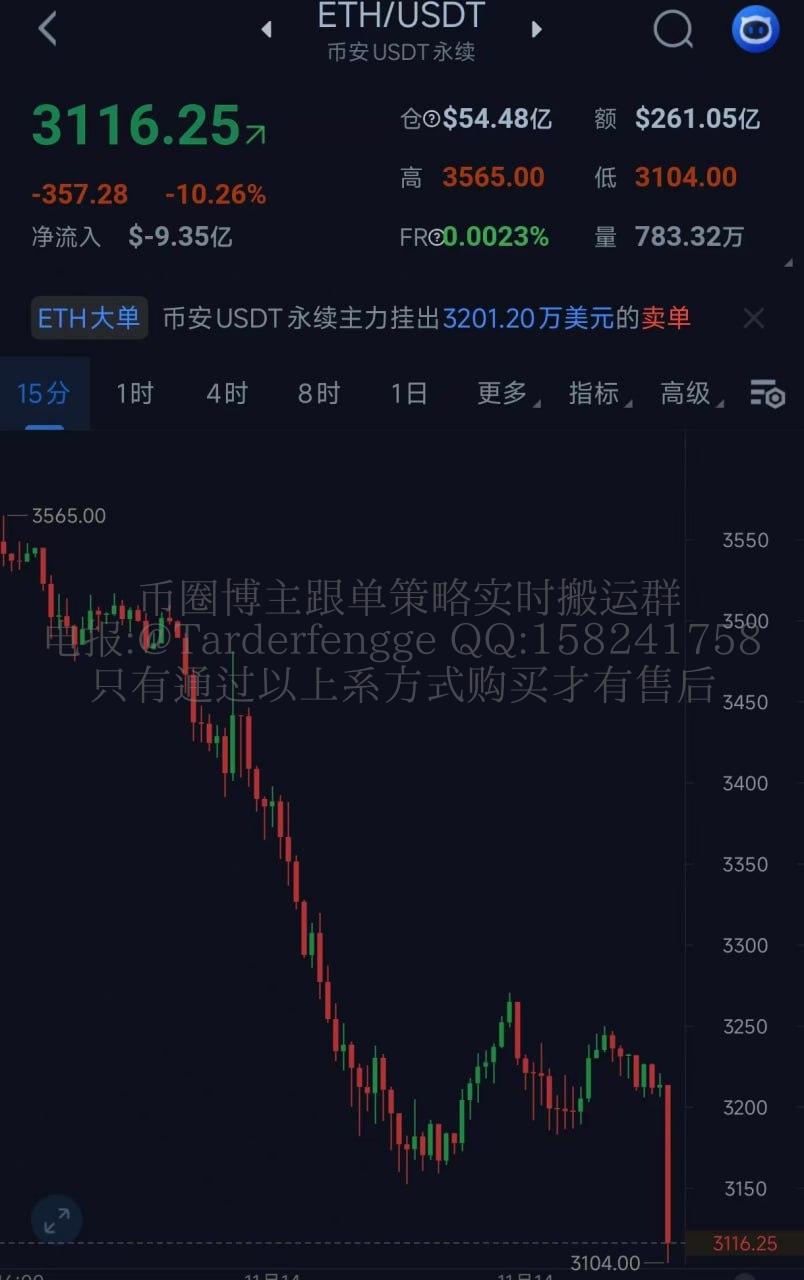Select the 15分 timeframe
Image resolution: width=804 pixels, height=1280 pixels.
coord(44,394)
